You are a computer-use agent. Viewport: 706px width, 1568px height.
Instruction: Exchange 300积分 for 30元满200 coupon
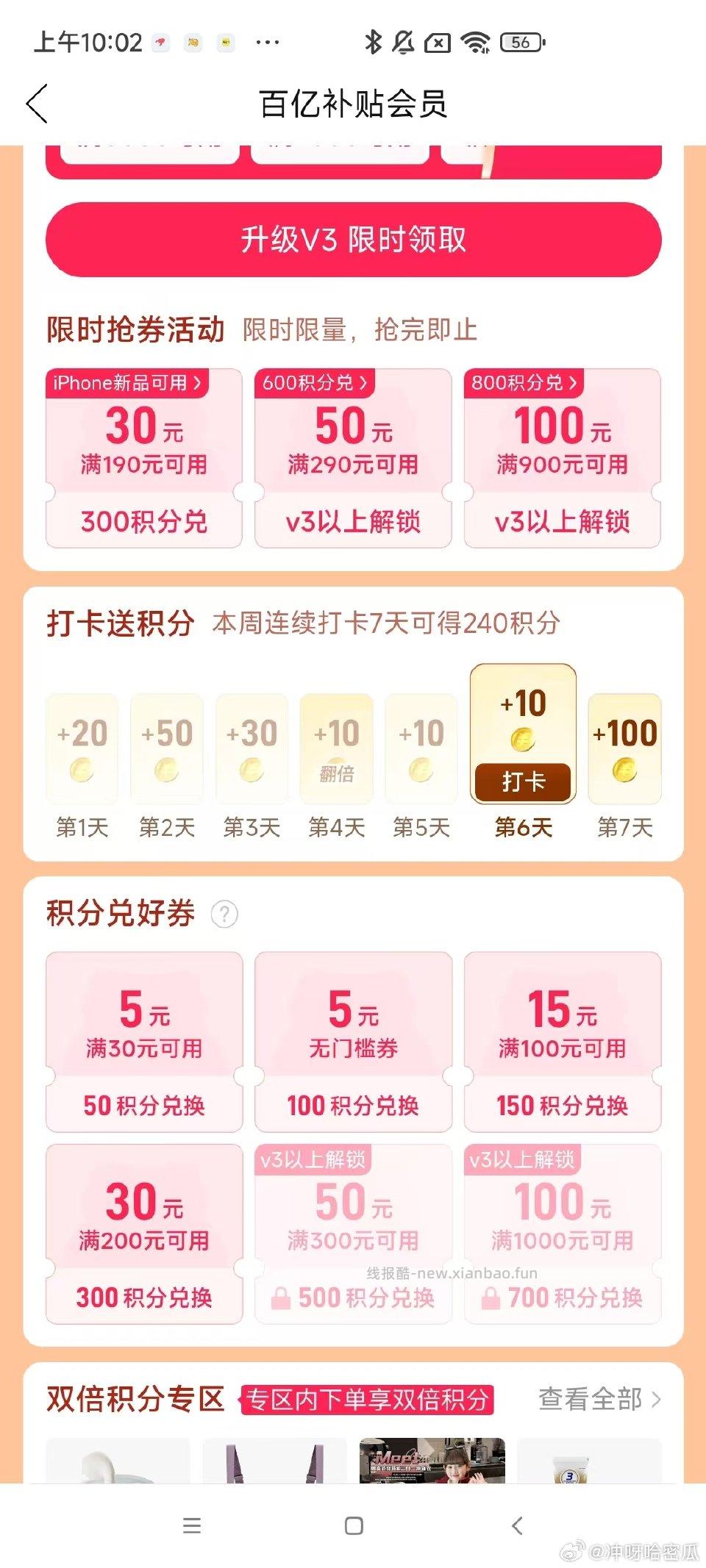[x=144, y=1297]
